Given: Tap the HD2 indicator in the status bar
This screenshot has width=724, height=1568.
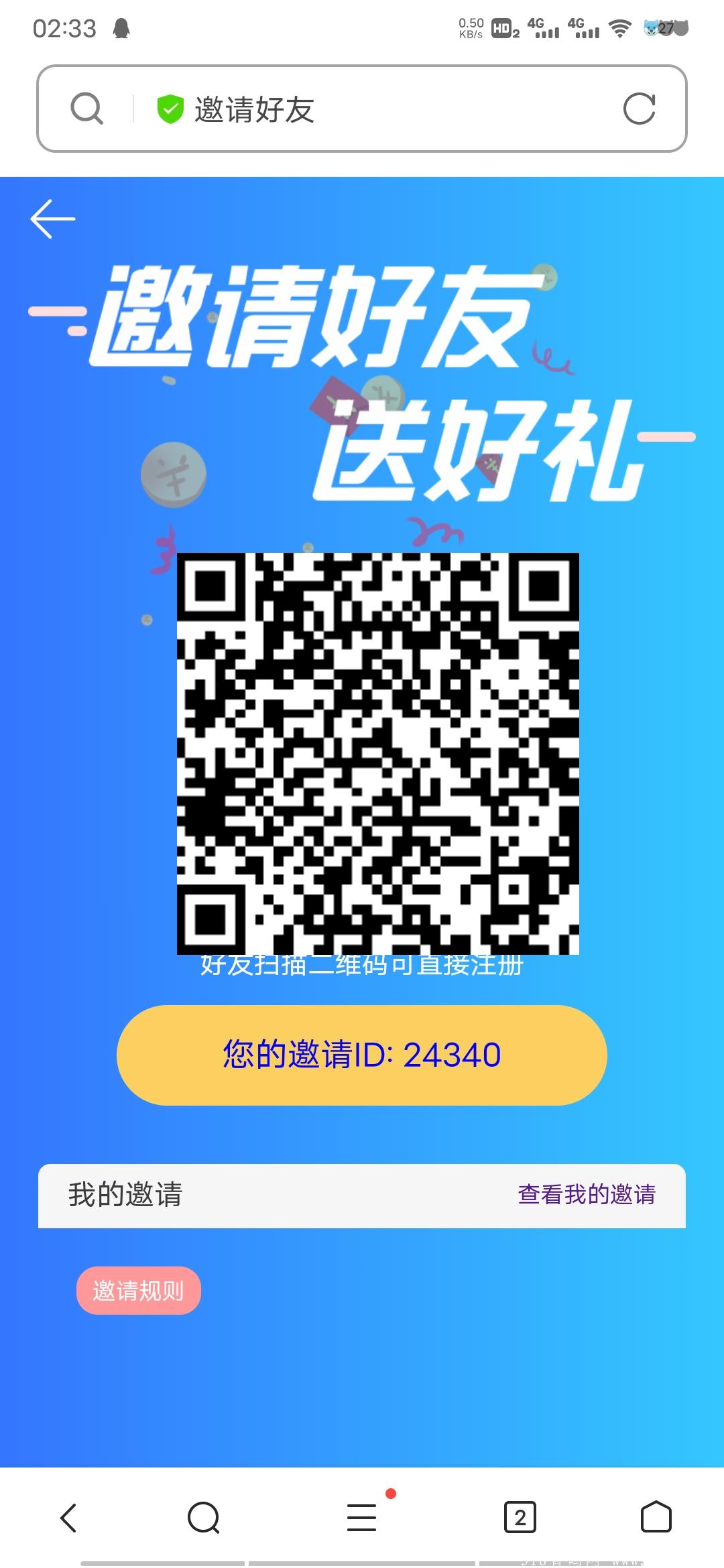Looking at the screenshot, I should 504,28.
